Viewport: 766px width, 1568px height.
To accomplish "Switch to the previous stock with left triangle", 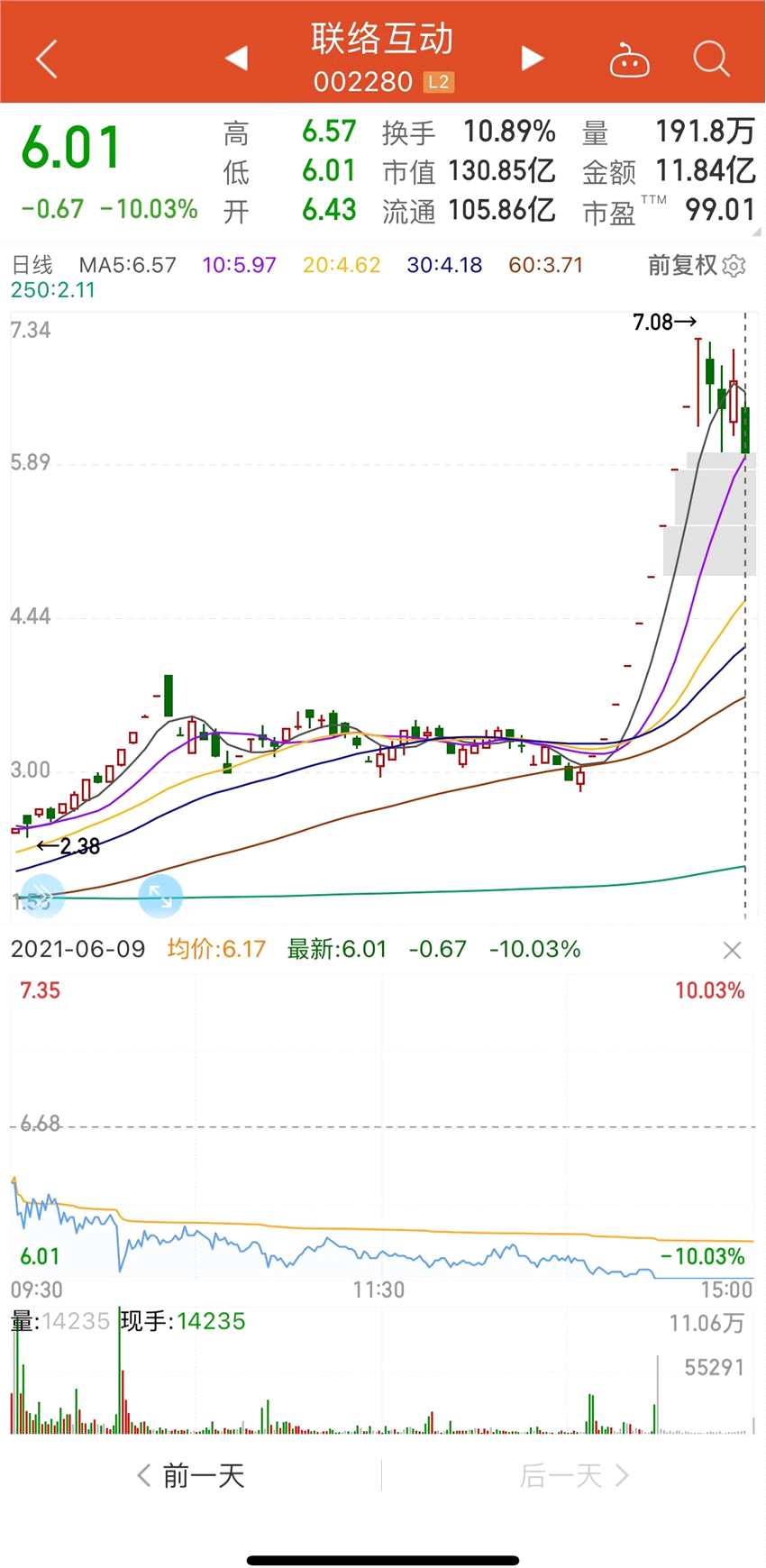I will pyautogui.click(x=236, y=59).
